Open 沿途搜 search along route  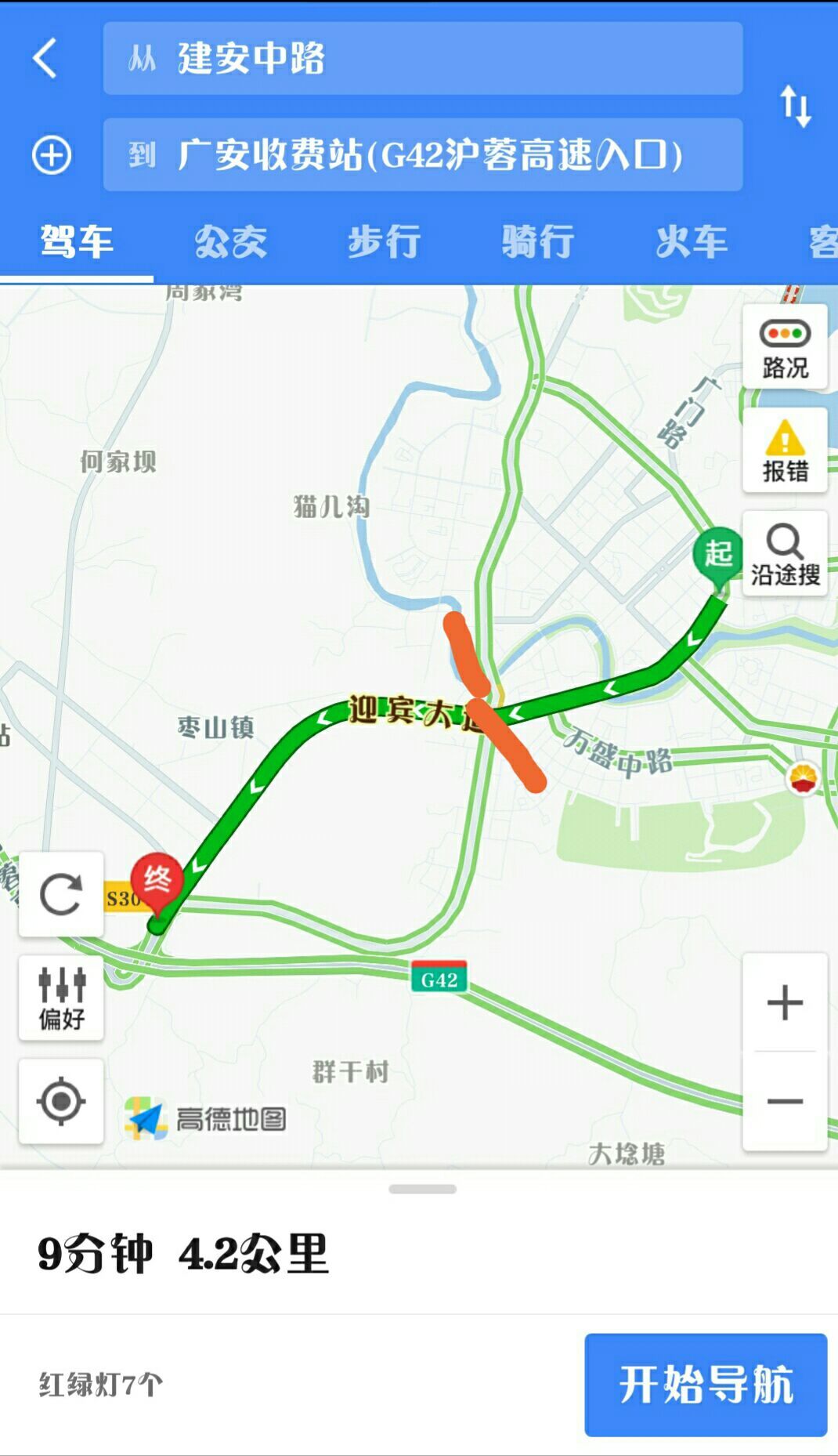785,554
